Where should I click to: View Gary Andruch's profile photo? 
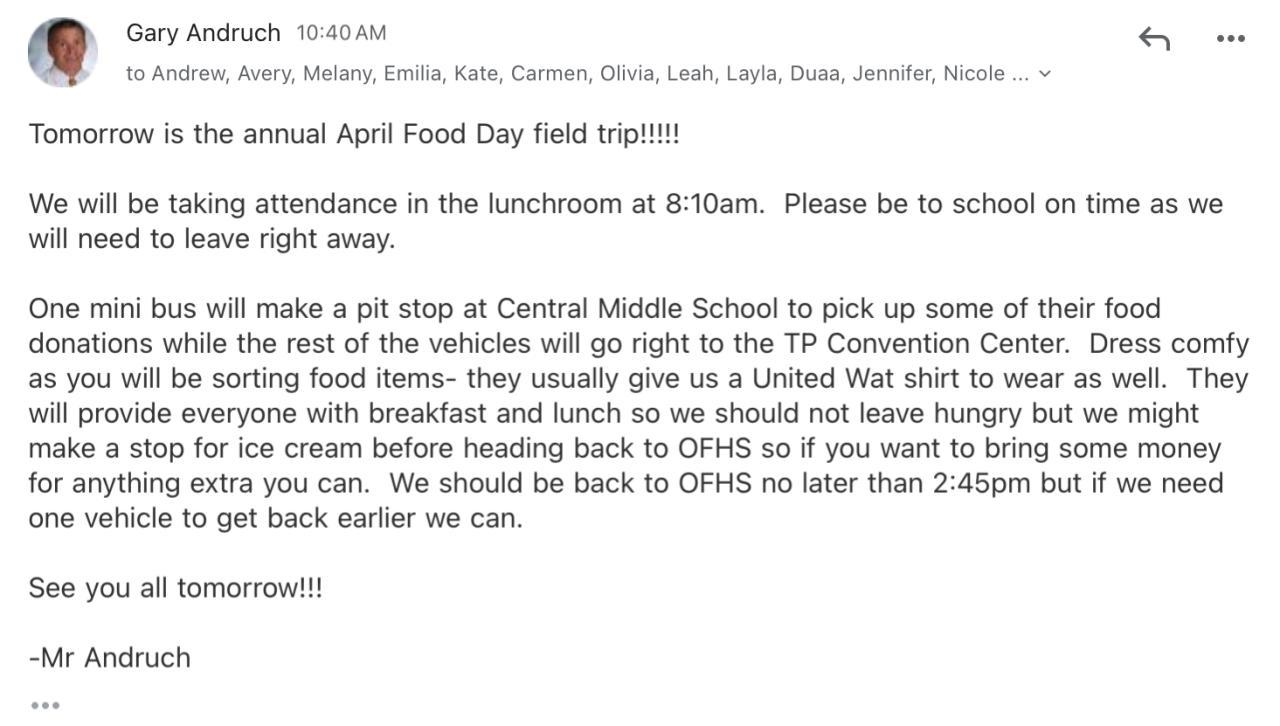(x=62, y=52)
